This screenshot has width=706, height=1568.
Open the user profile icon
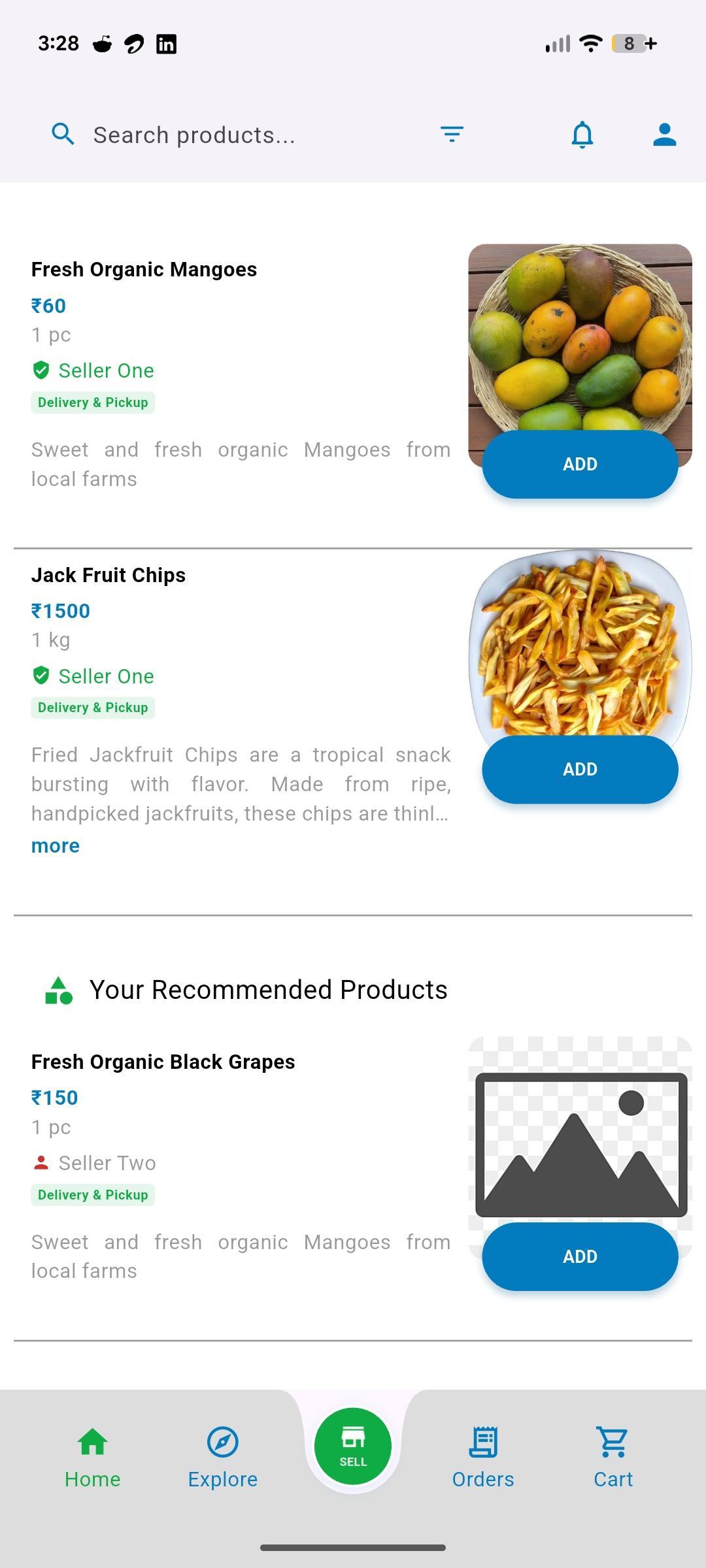coord(664,135)
